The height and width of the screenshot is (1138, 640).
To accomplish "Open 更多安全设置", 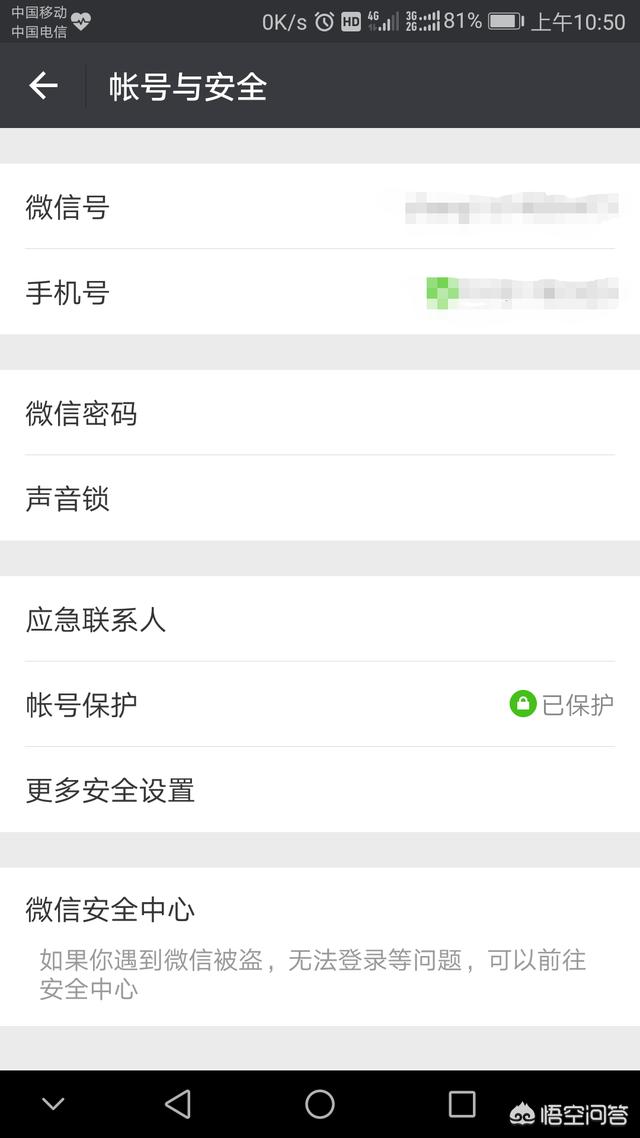I will click(320, 790).
